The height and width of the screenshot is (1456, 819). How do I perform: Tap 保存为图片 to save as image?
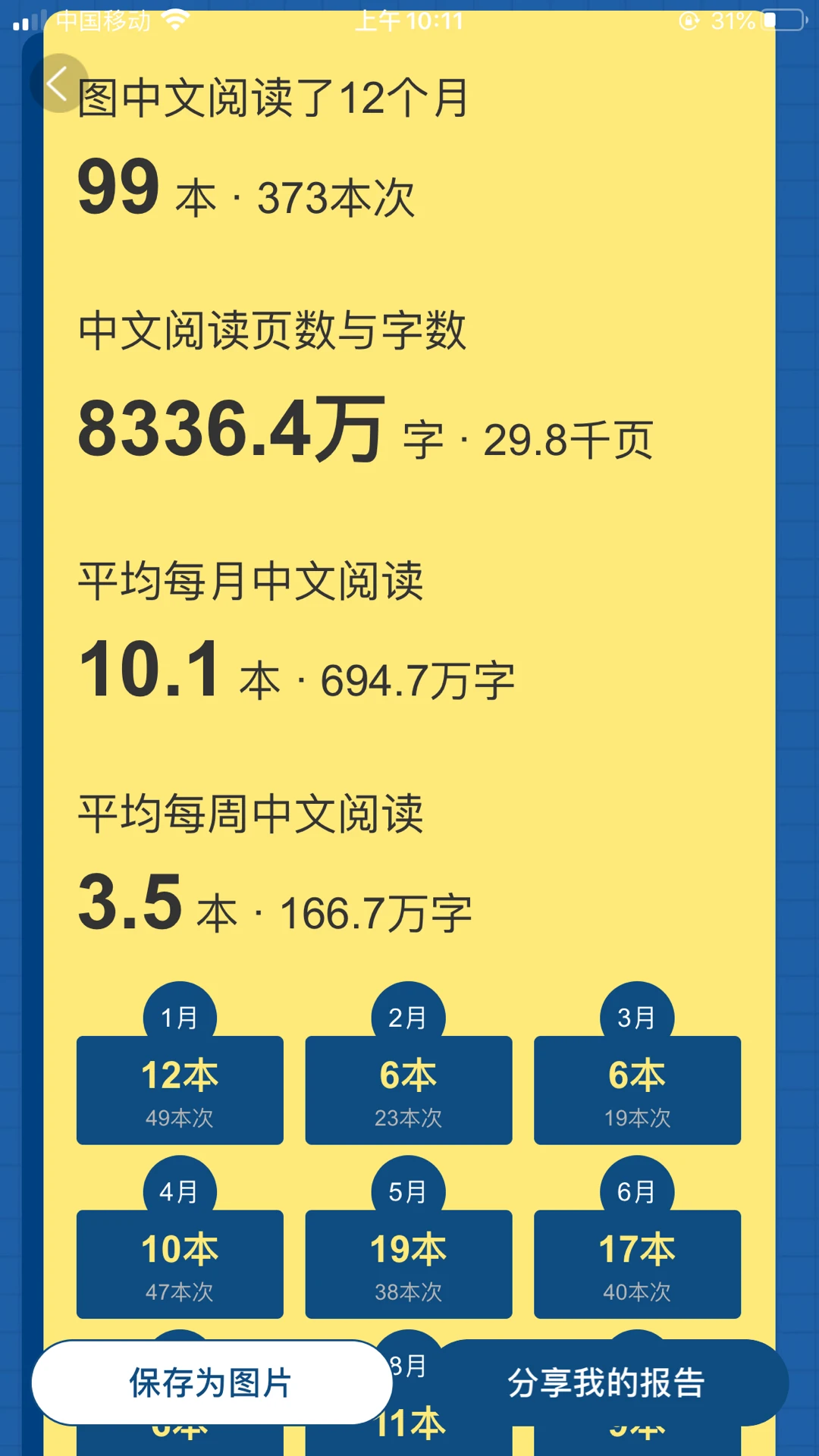pyautogui.click(x=212, y=1382)
